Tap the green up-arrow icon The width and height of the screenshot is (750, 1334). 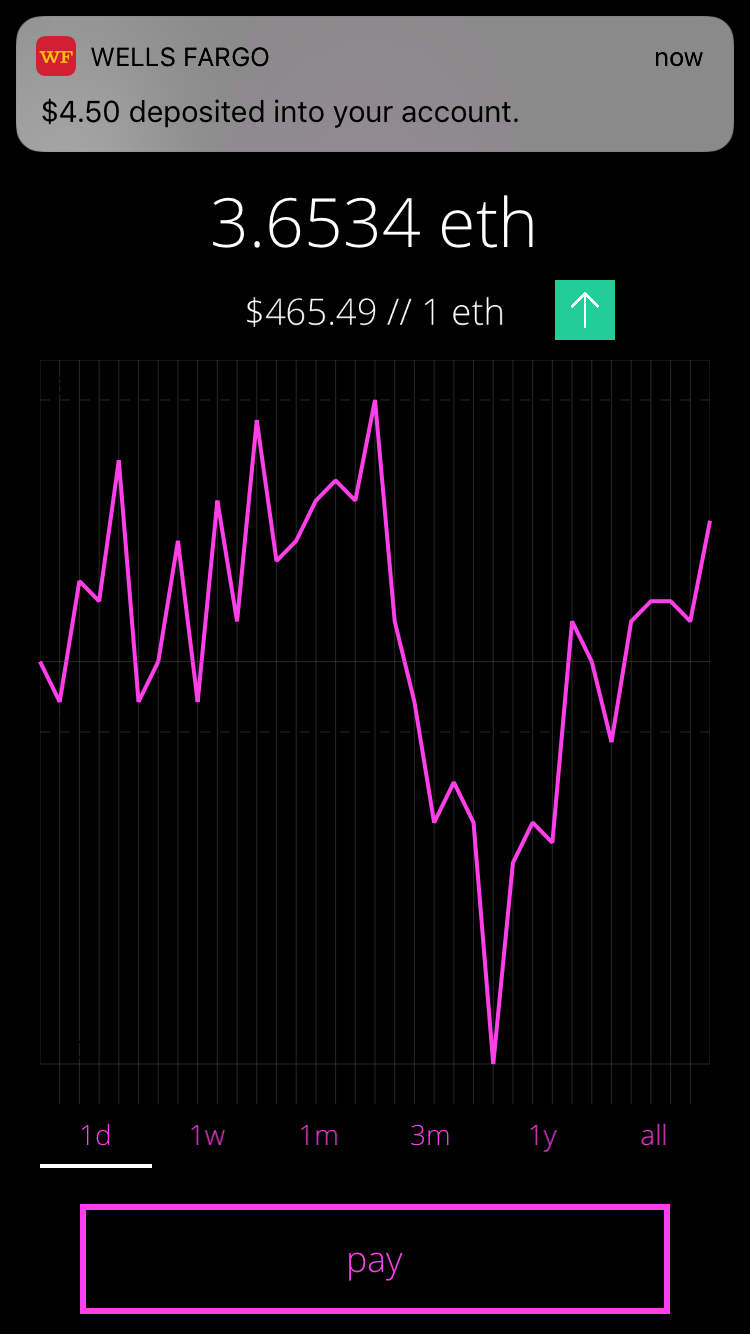585,311
